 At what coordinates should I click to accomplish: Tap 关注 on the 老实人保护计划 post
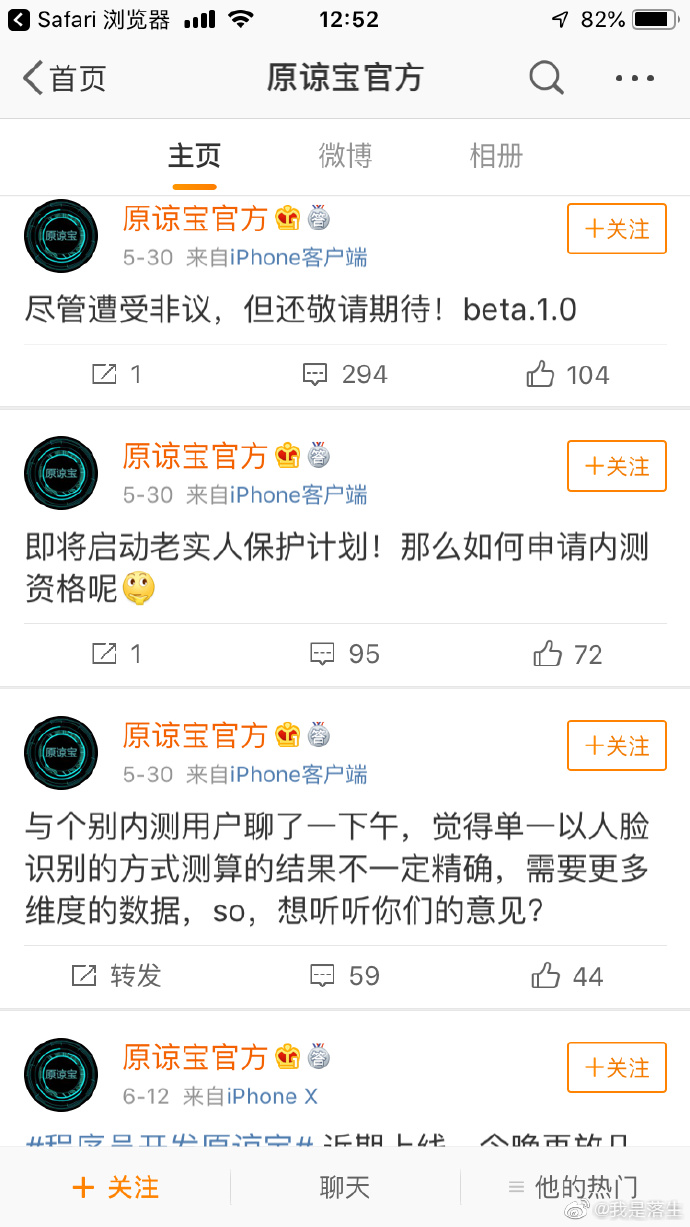(x=616, y=467)
